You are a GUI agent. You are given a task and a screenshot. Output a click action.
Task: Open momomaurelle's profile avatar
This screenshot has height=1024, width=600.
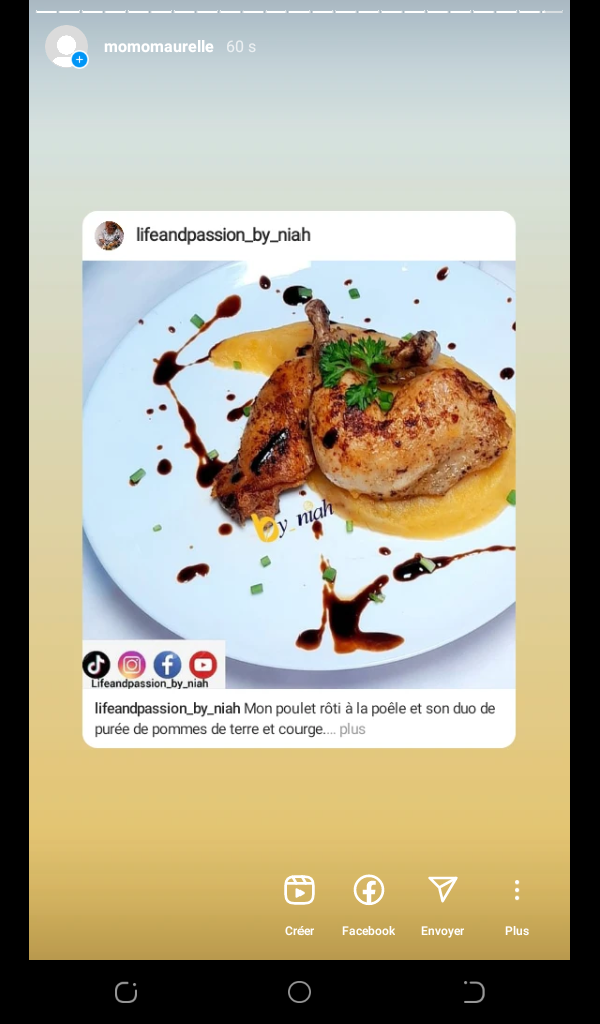coord(66,46)
